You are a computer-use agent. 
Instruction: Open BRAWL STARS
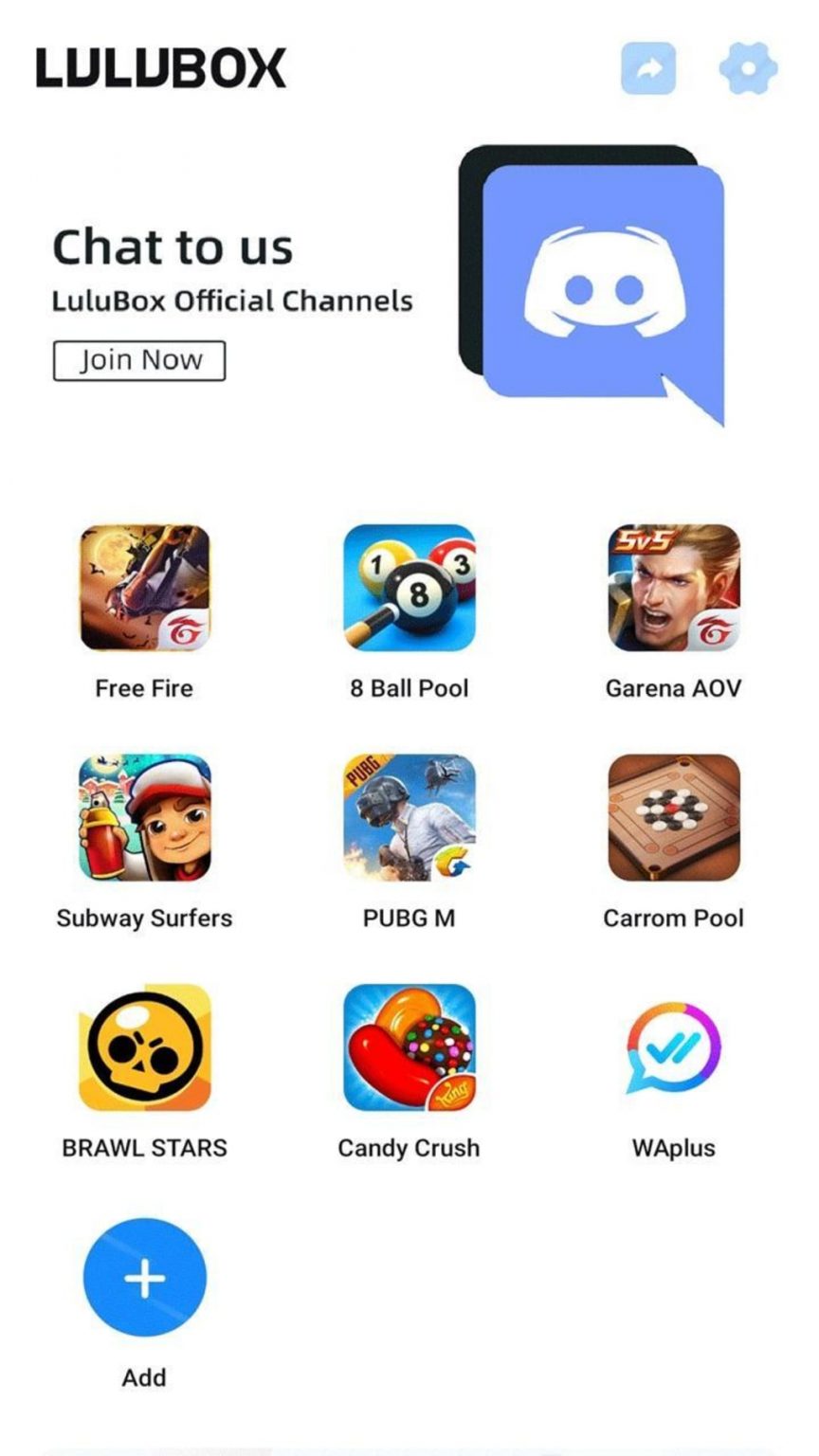[144, 1047]
